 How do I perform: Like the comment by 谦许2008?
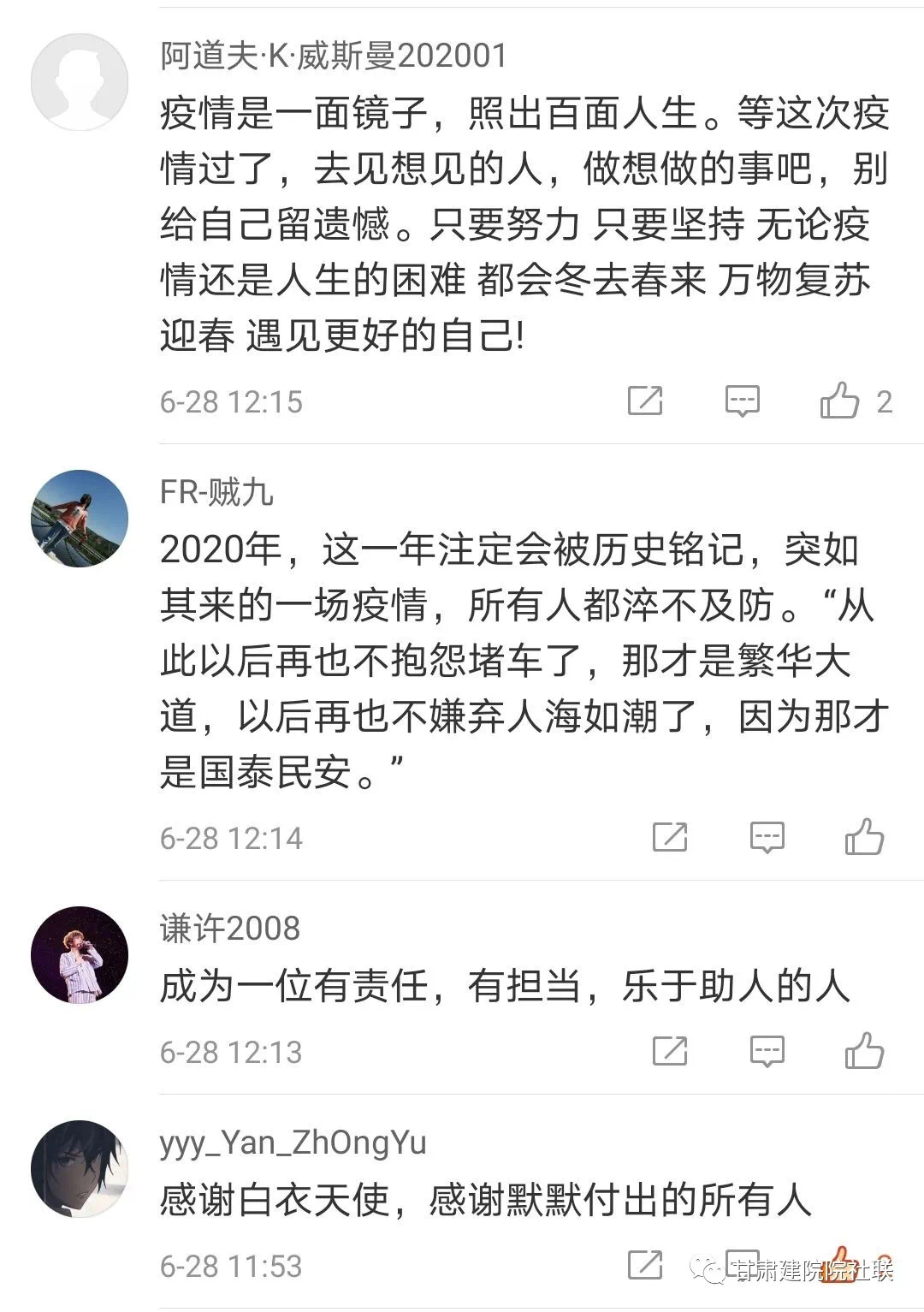point(864,1051)
